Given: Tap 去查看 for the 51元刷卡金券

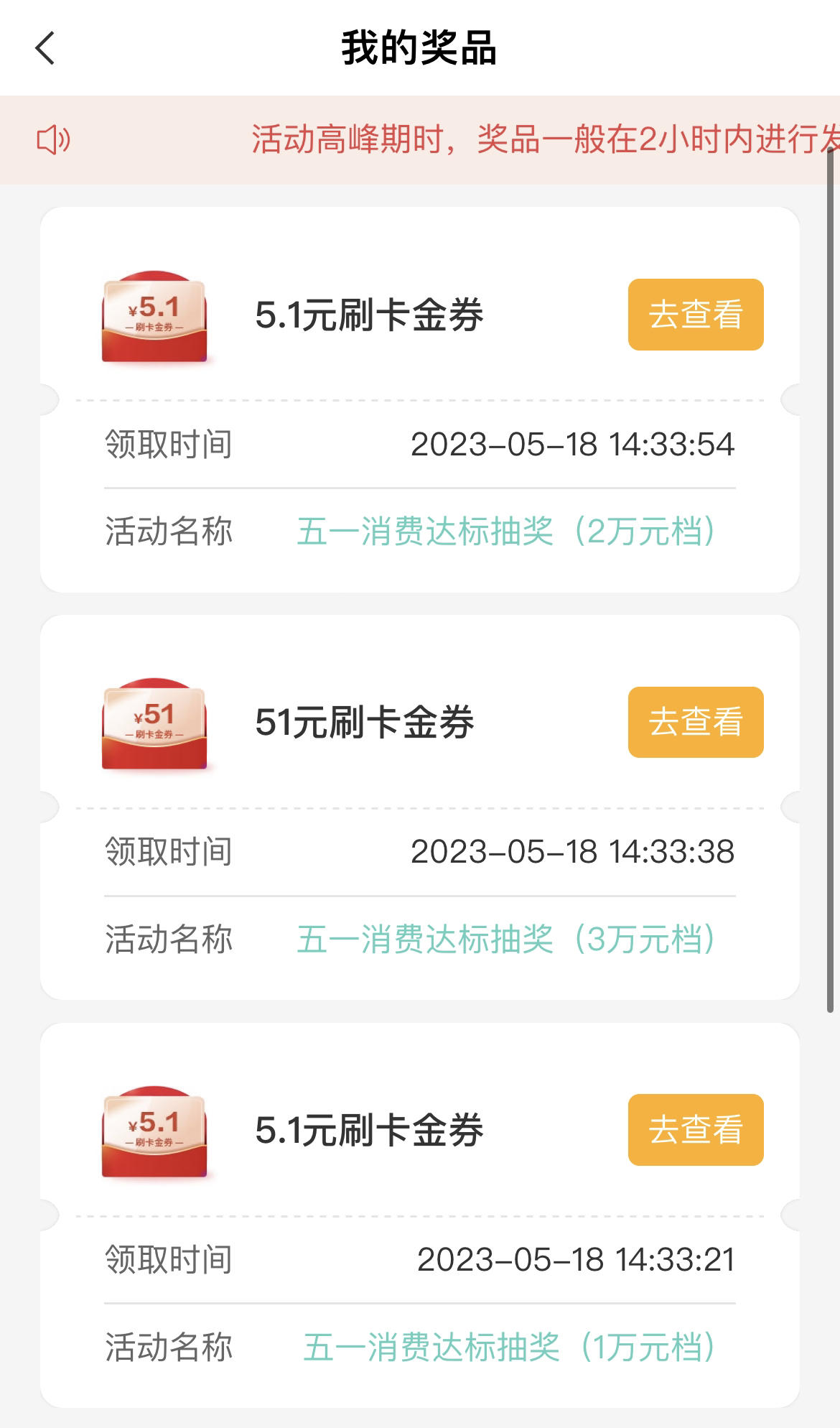Looking at the screenshot, I should (696, 722).
